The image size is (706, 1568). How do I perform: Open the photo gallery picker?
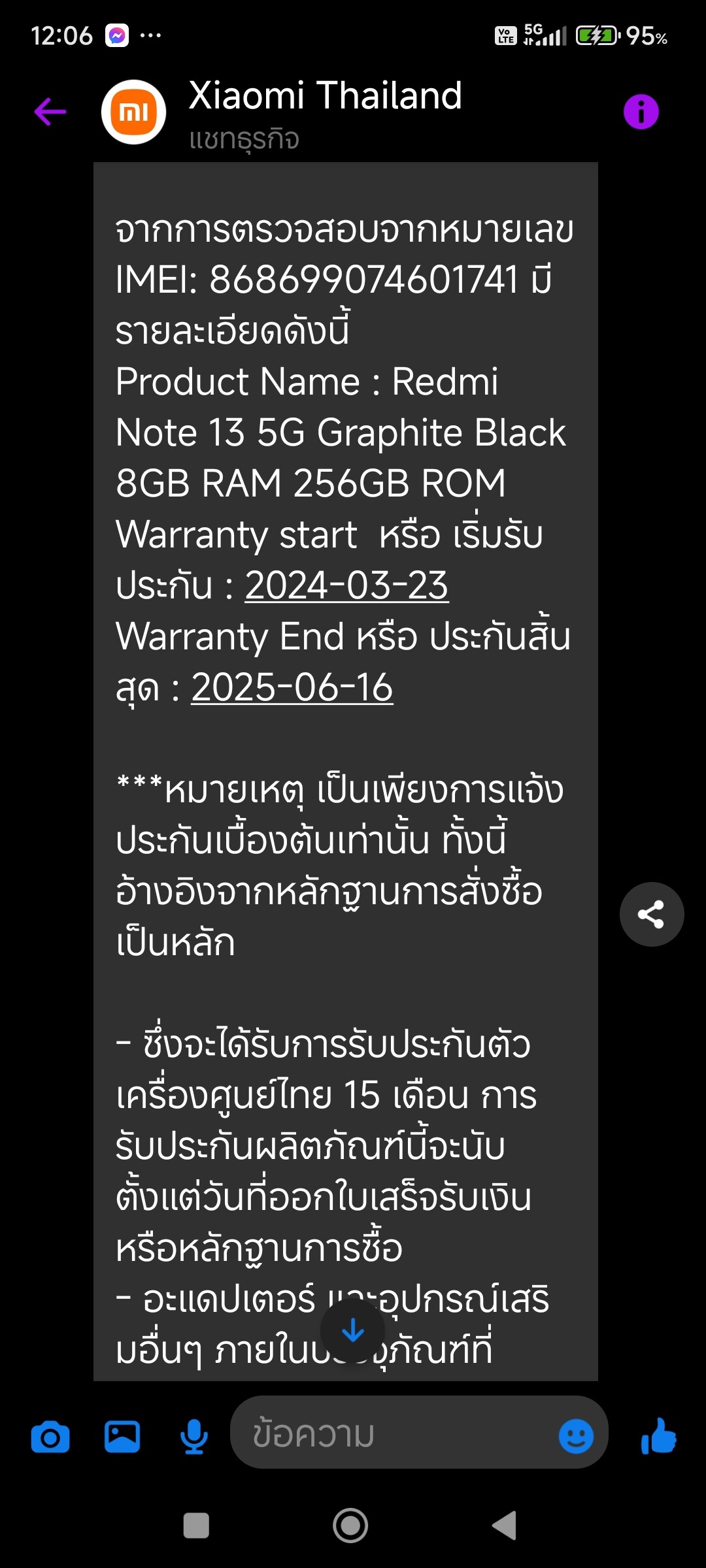[122, 1437]
